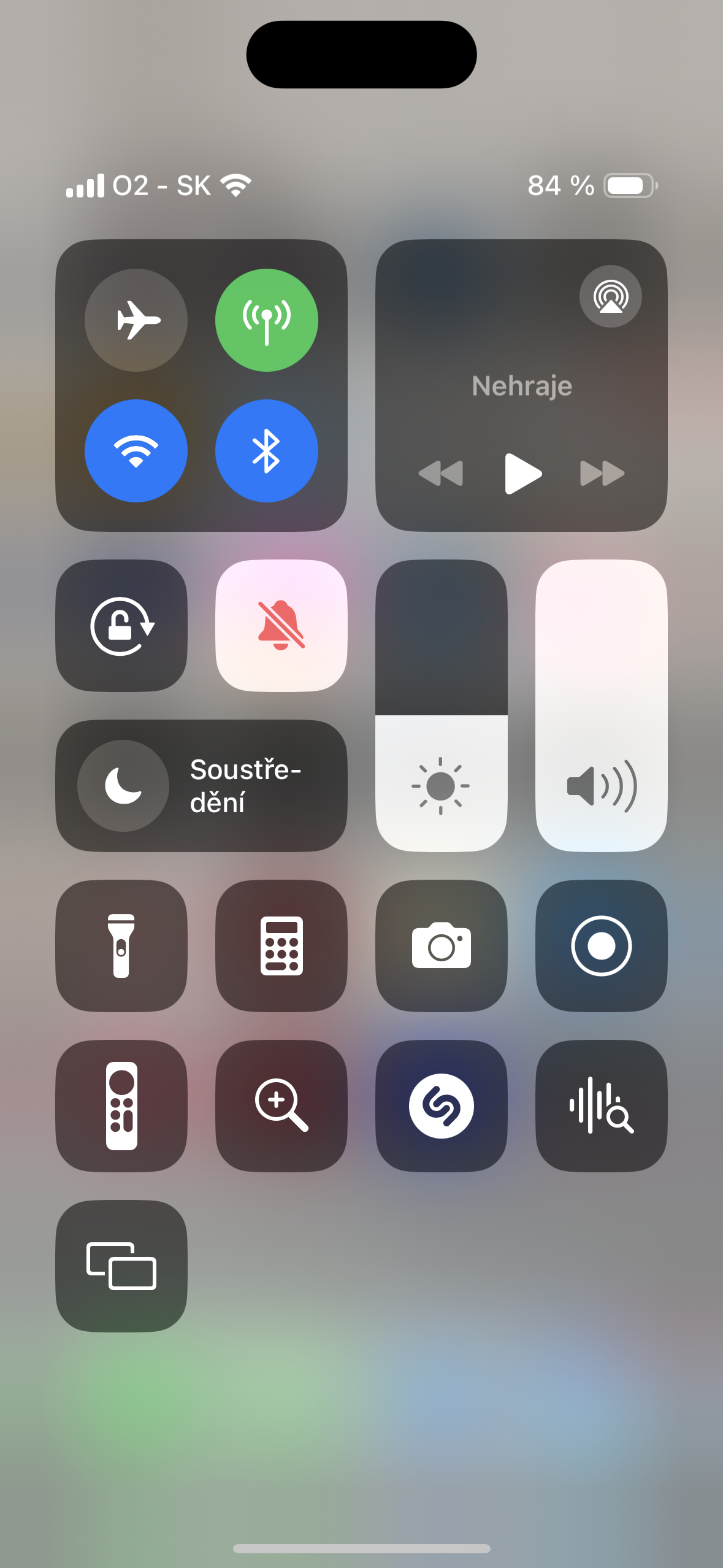723x1568 pixels.
Task: Toggle Airplane mode
Action: 136,320
